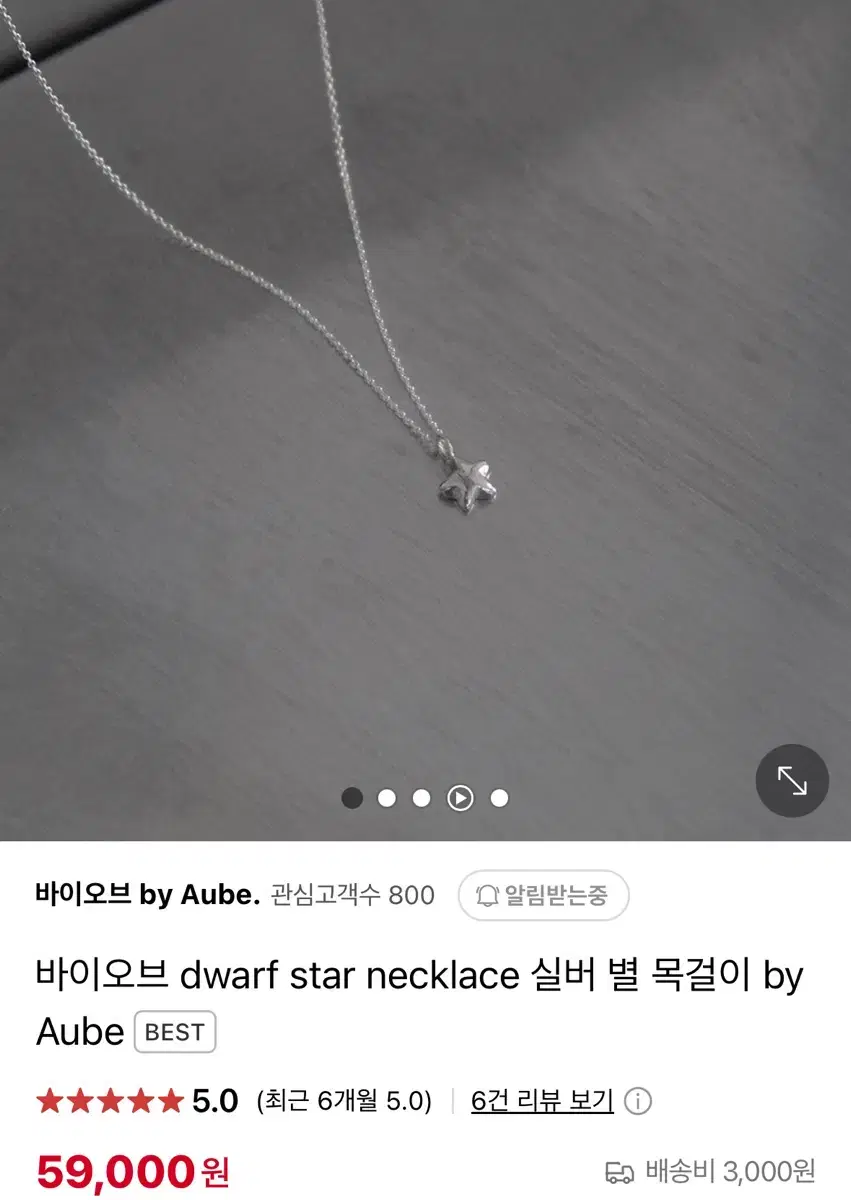Select the currently active first carousel dot

pos(352,798)
